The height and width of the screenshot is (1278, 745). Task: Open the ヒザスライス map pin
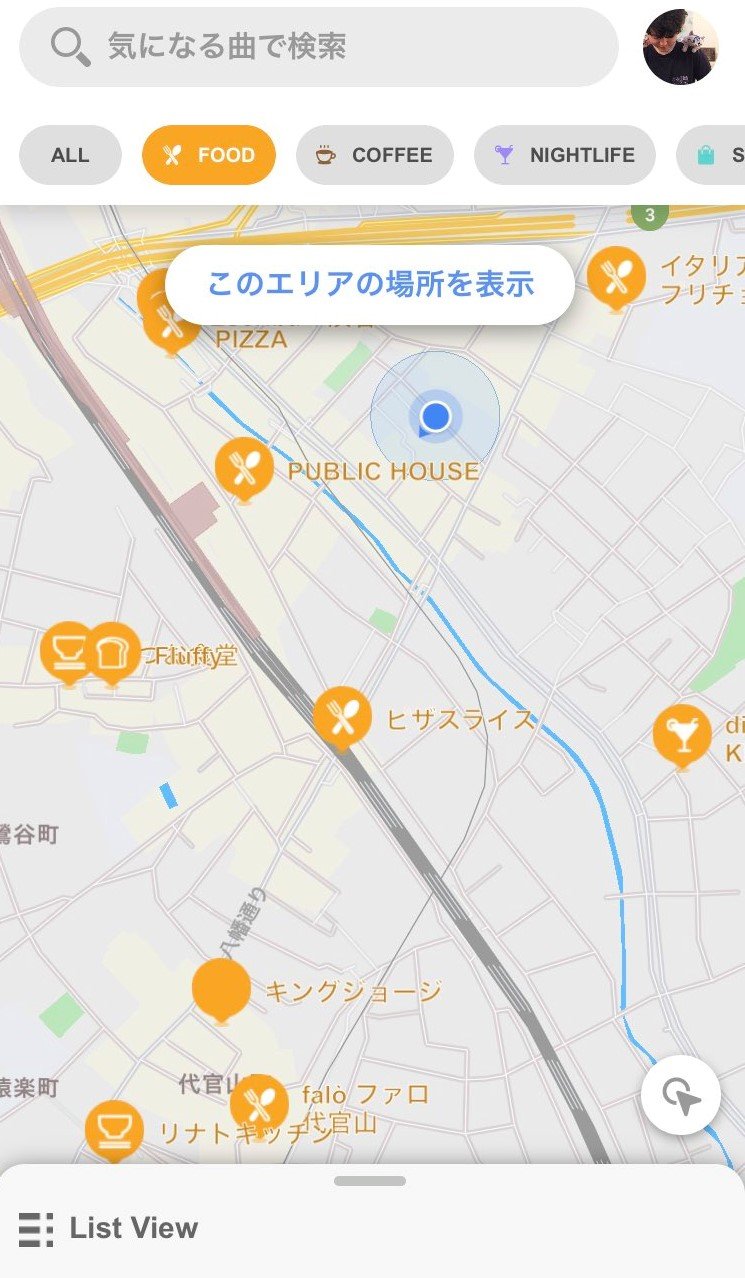(342, 716)
